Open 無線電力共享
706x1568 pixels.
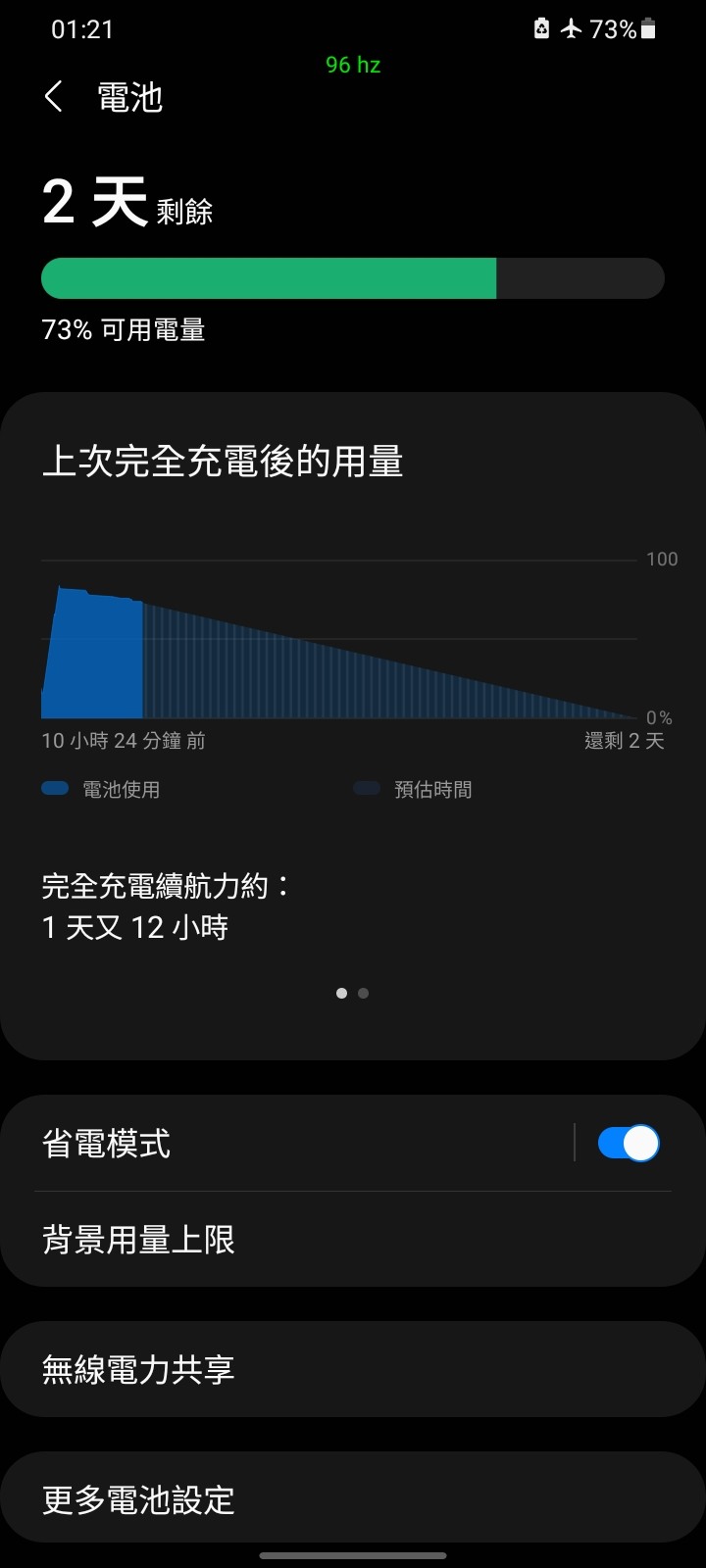[x=353, y=1369]
